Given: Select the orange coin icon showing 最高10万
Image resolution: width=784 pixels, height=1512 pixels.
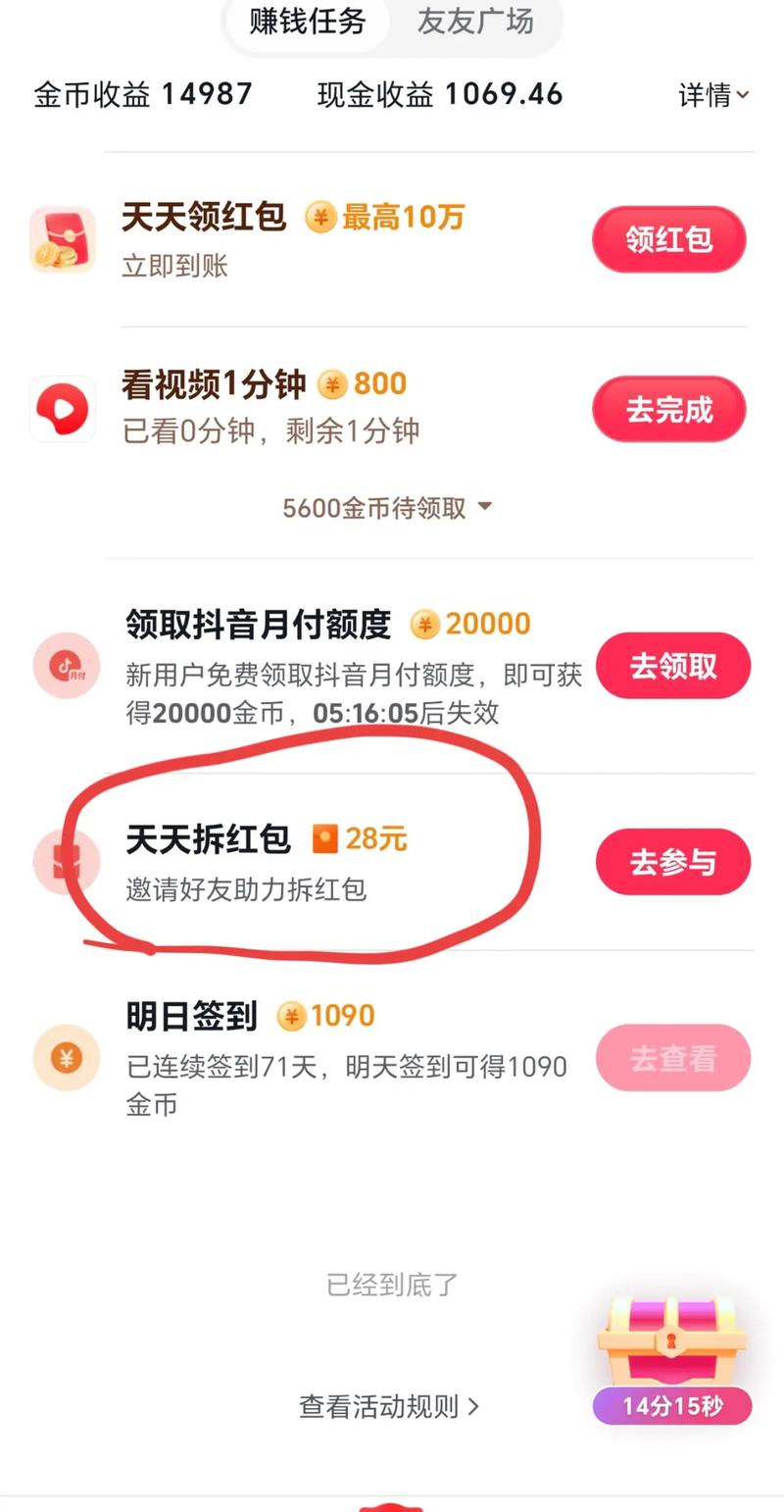Looking at the screenshot, I should coord(318,218).
